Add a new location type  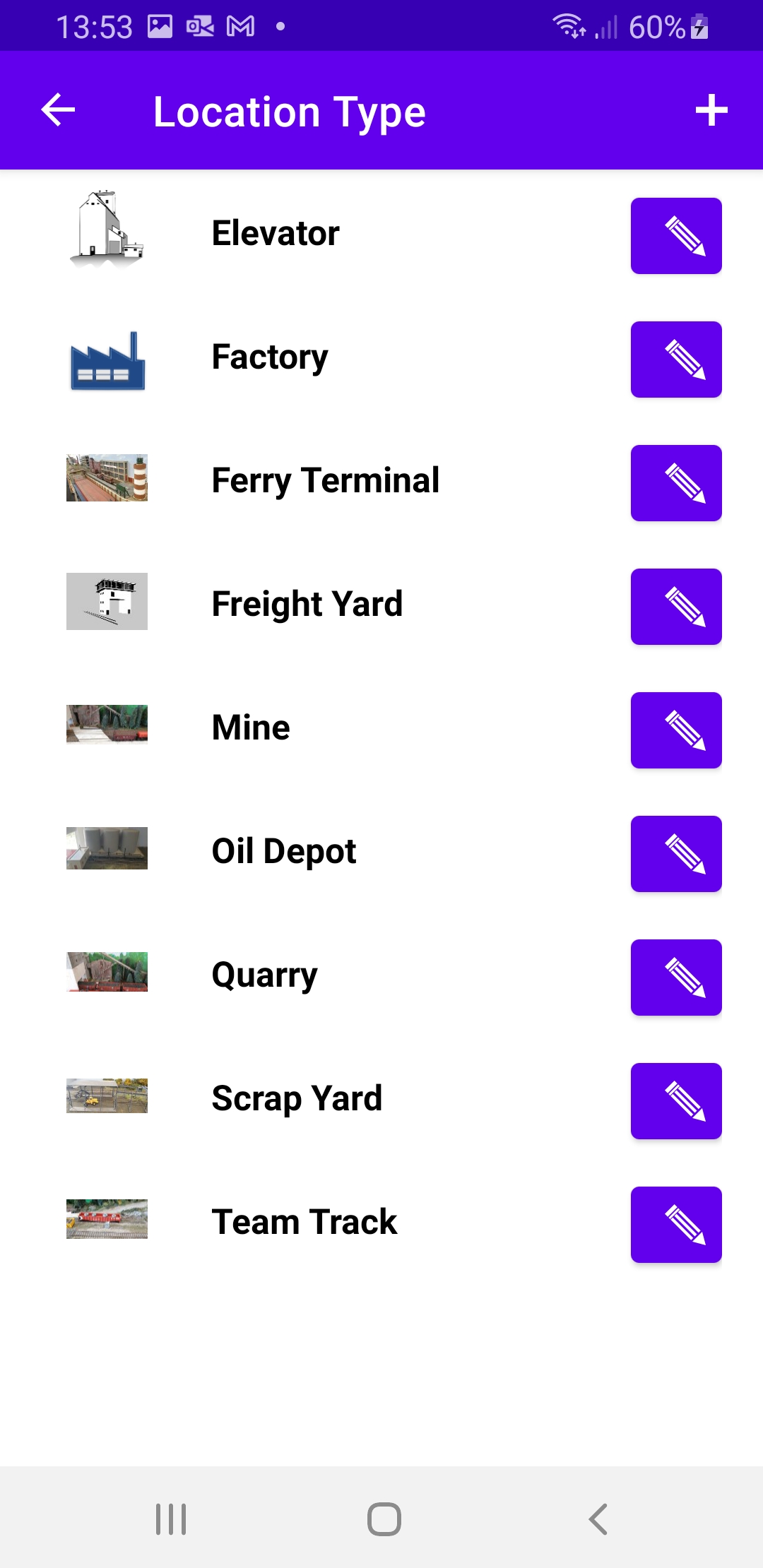[711, 110]
